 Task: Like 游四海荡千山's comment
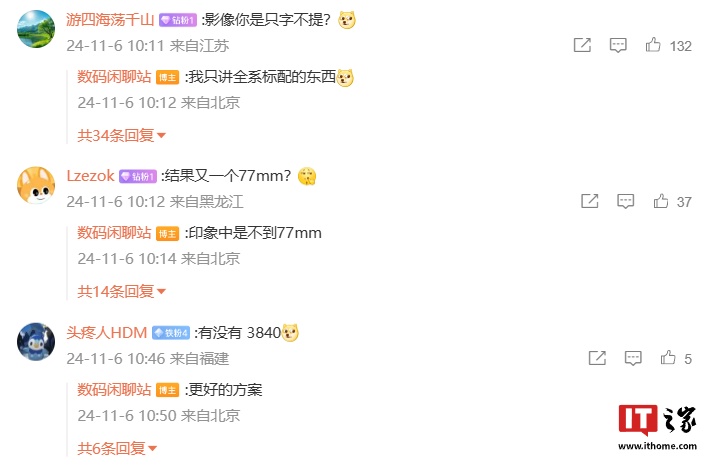(x=654, y=45)
